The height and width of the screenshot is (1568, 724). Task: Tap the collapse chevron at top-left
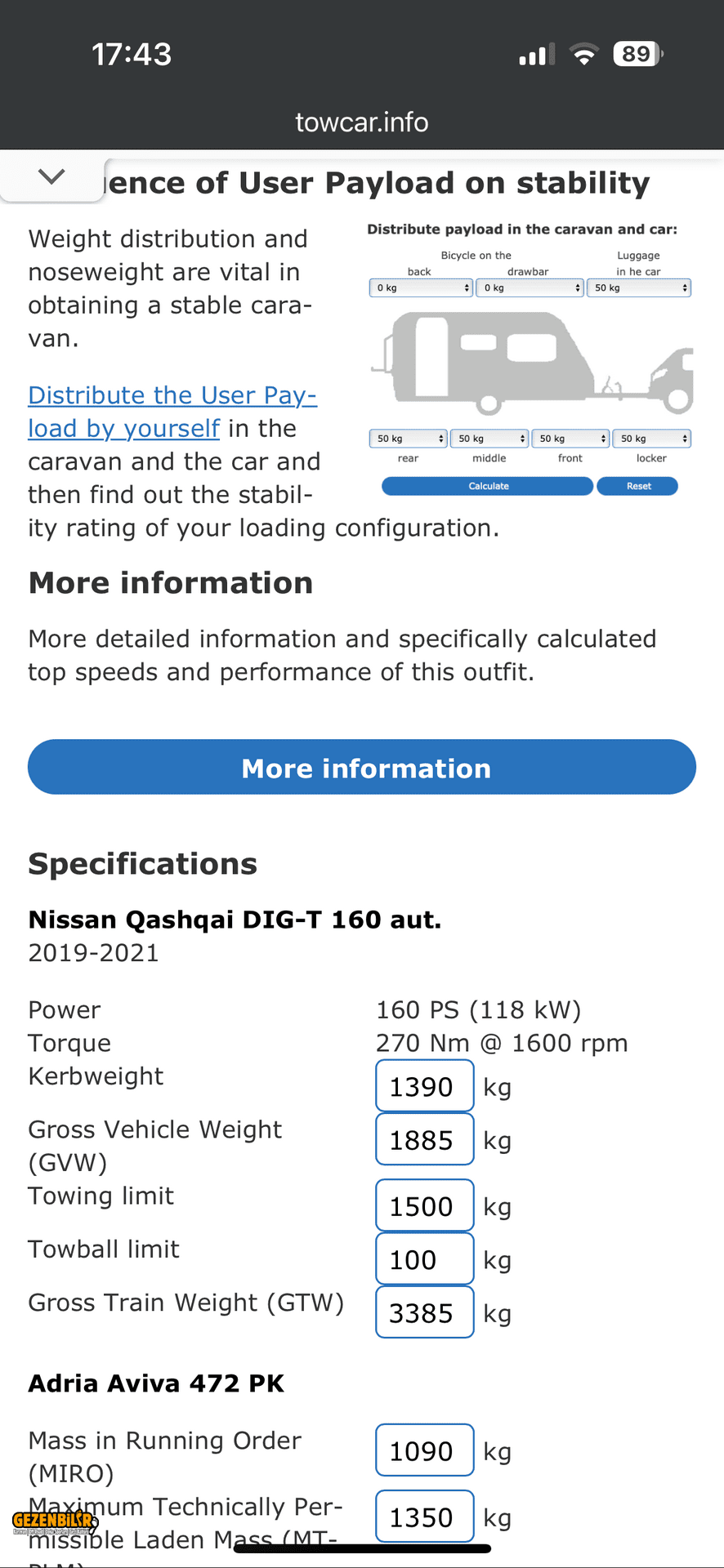pos(51,176)
